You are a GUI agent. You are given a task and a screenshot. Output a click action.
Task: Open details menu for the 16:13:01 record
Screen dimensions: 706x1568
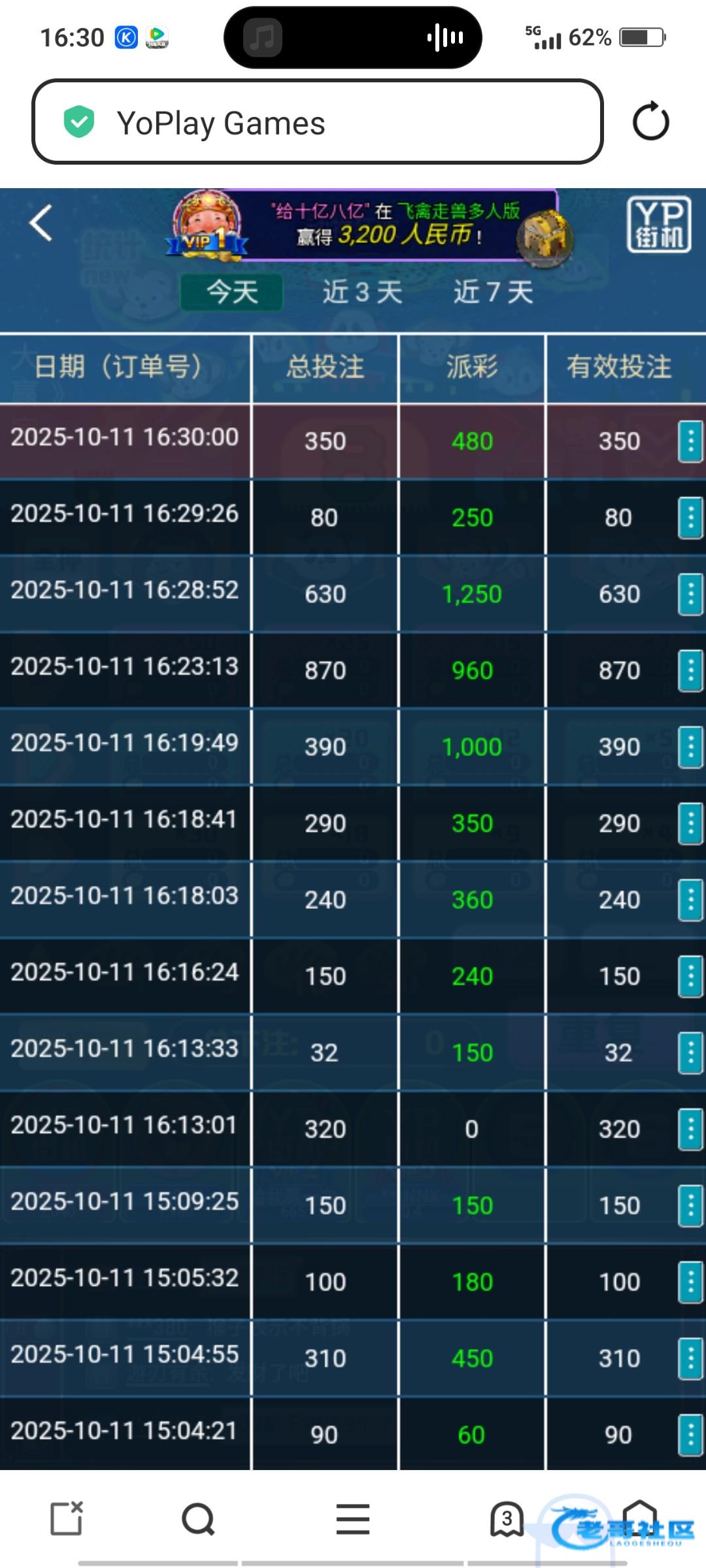click(690, 1130)
